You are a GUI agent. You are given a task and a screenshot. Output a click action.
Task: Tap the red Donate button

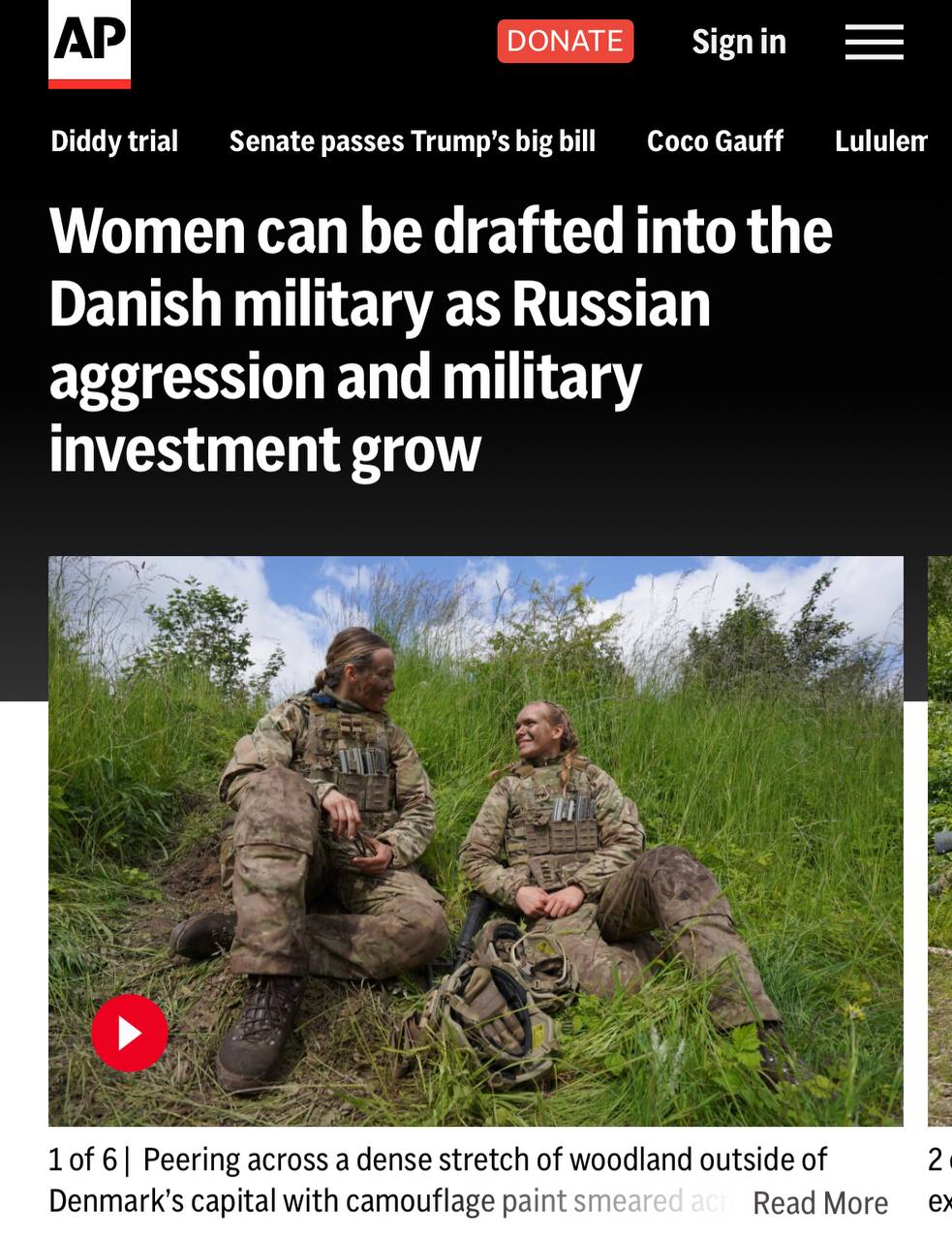tap(566, 42)
